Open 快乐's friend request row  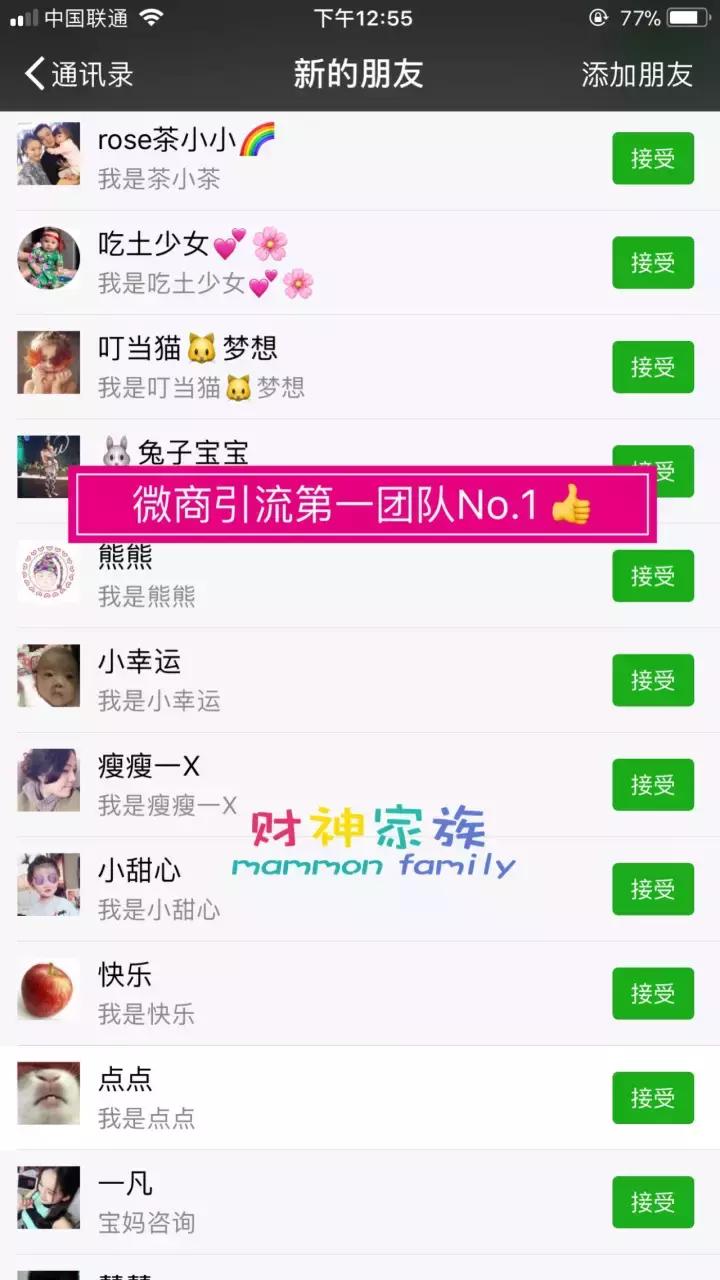(300, 994)
